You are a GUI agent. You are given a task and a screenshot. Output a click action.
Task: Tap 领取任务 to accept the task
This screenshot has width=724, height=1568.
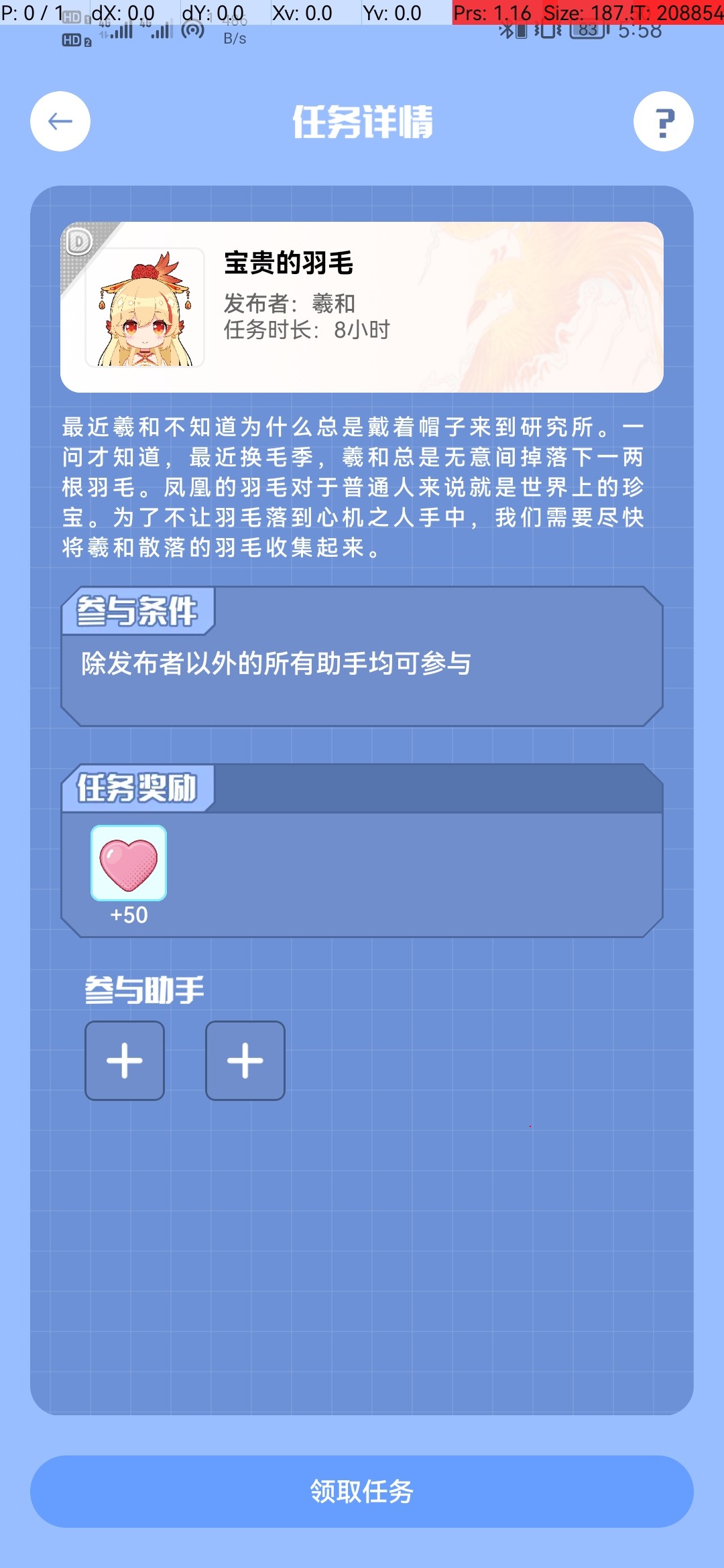[362, 1491]
